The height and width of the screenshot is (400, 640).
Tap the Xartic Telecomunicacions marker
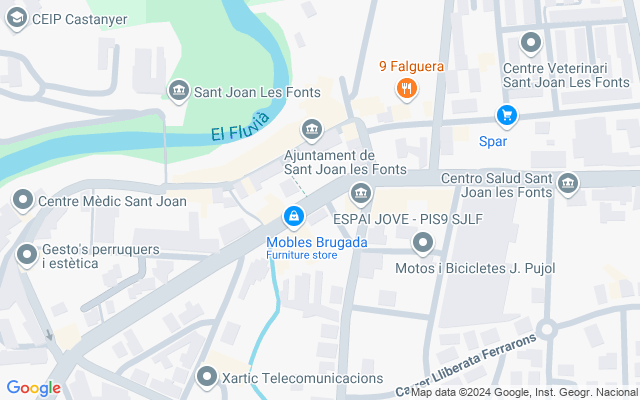point(206,378)
